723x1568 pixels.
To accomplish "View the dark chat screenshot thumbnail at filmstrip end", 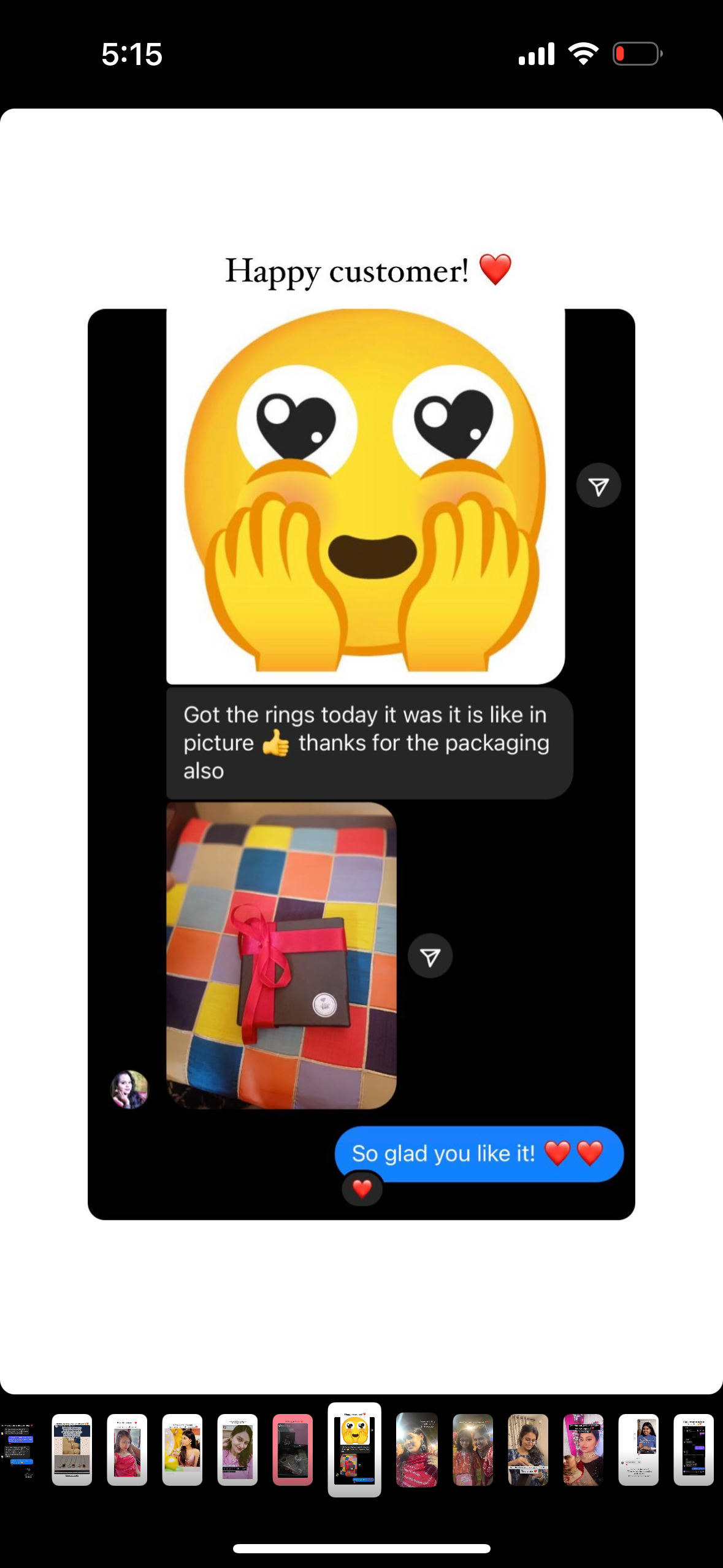I will click(694, 1450).
